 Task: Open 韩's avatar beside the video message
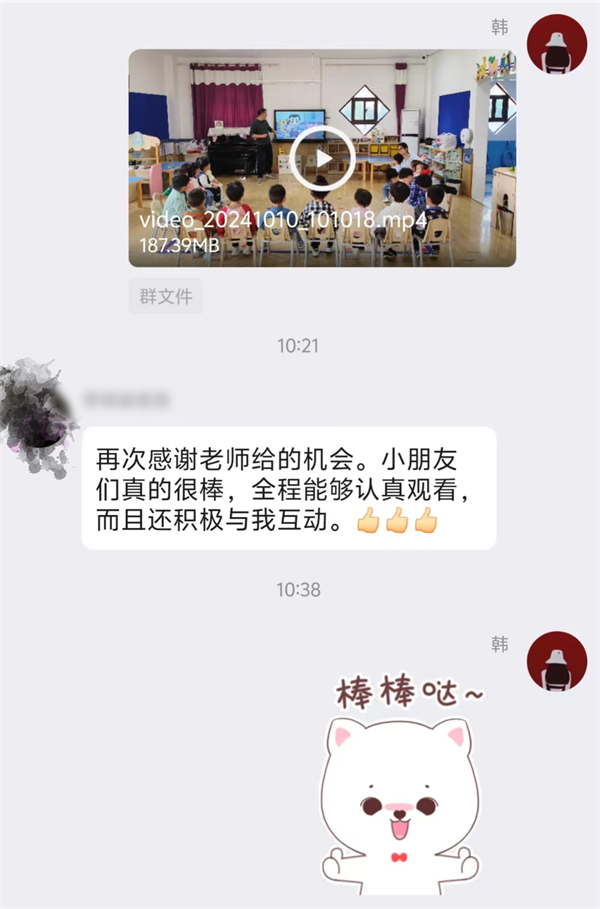coord(557,45)
